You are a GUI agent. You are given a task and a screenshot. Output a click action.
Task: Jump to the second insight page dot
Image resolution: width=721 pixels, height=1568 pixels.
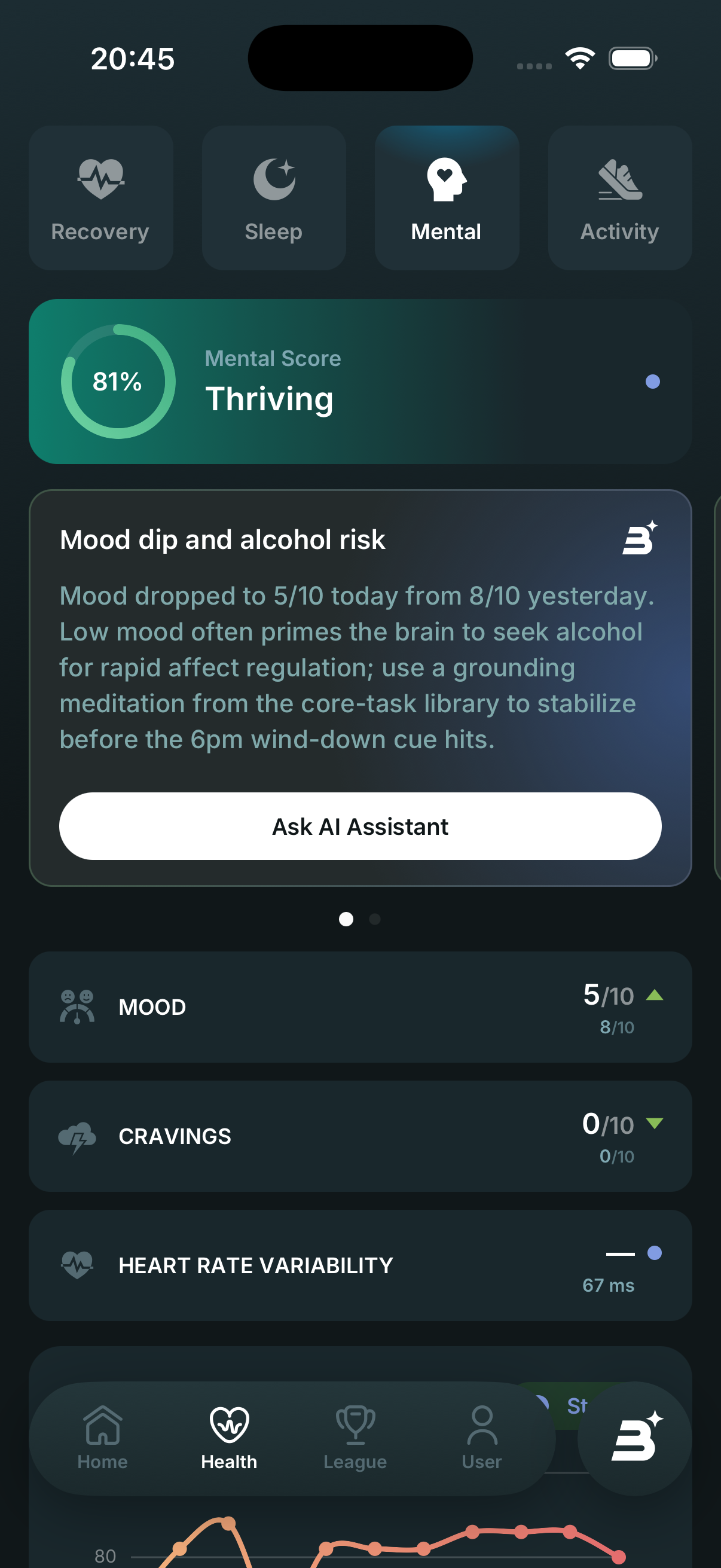point(375,919)
